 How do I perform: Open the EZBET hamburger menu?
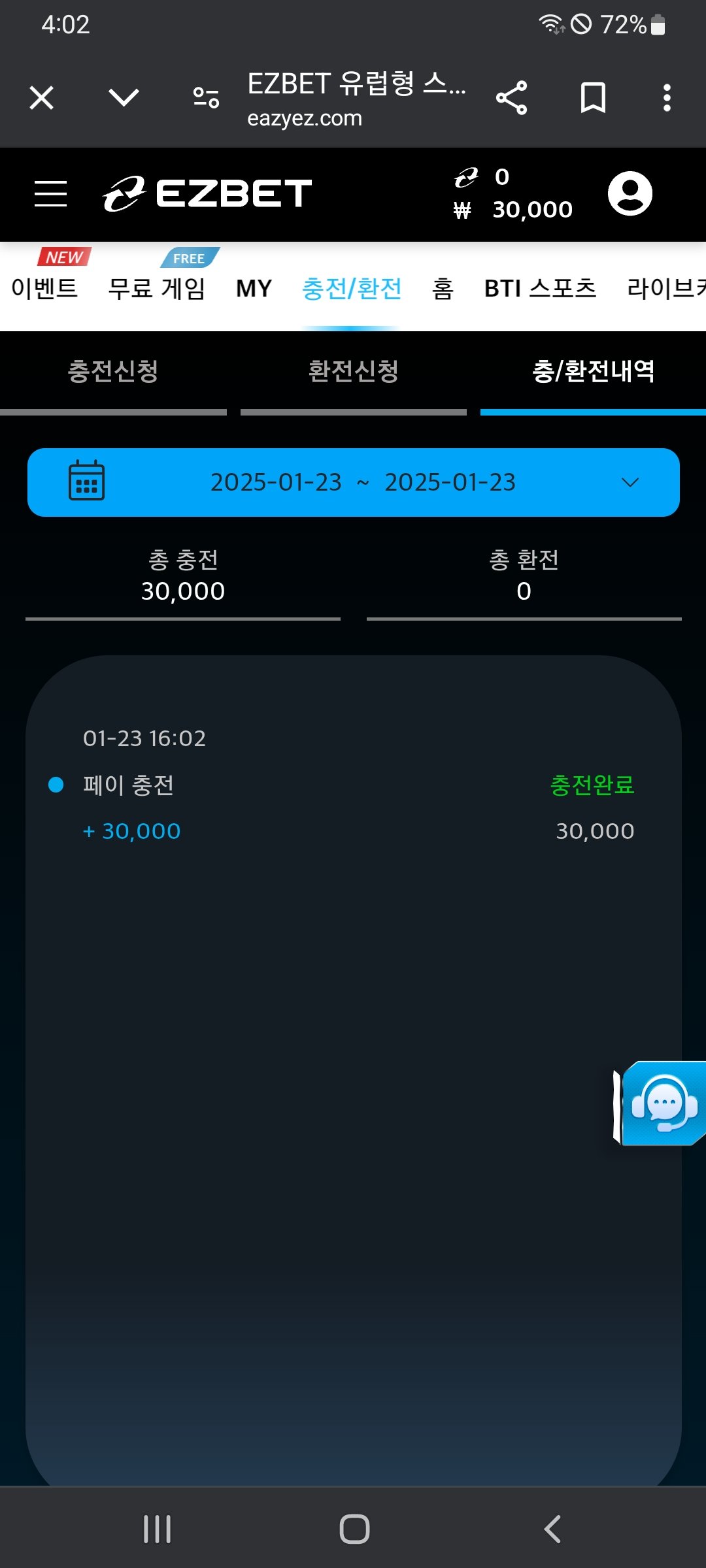click(x=50, y=194)
